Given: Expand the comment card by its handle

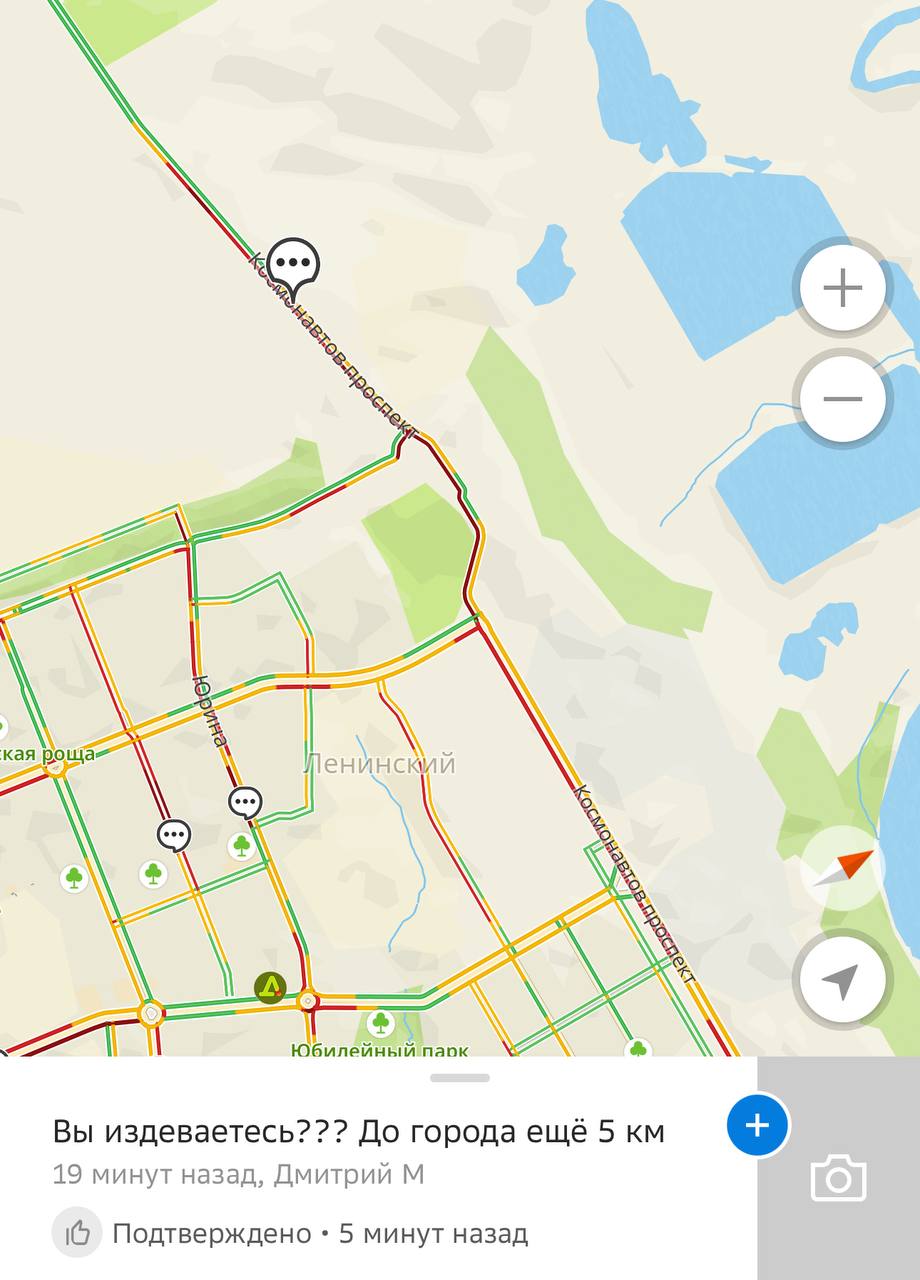Looking at the screenshot, I should point(460,1078).
